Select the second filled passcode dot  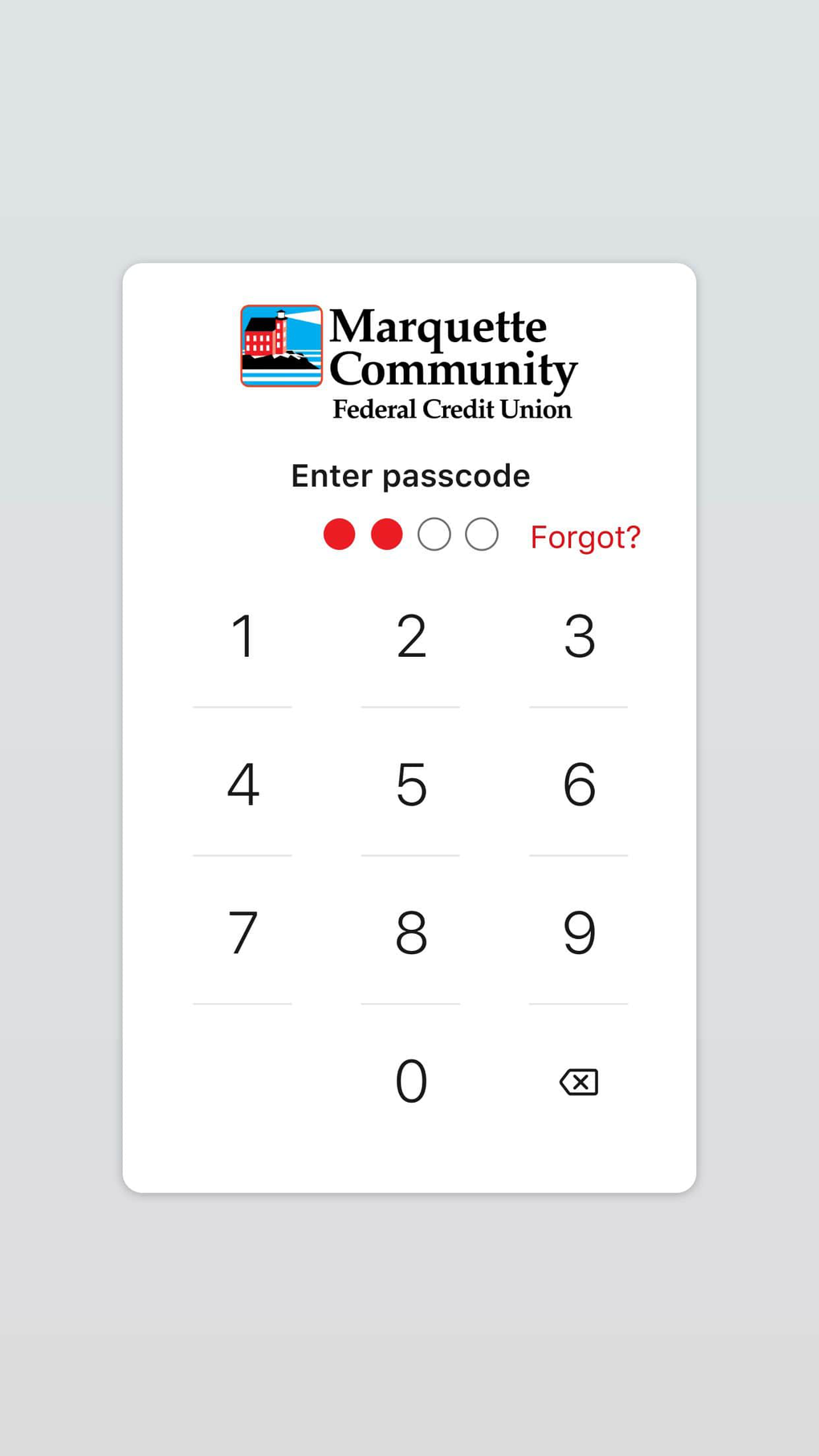(387, 532)
